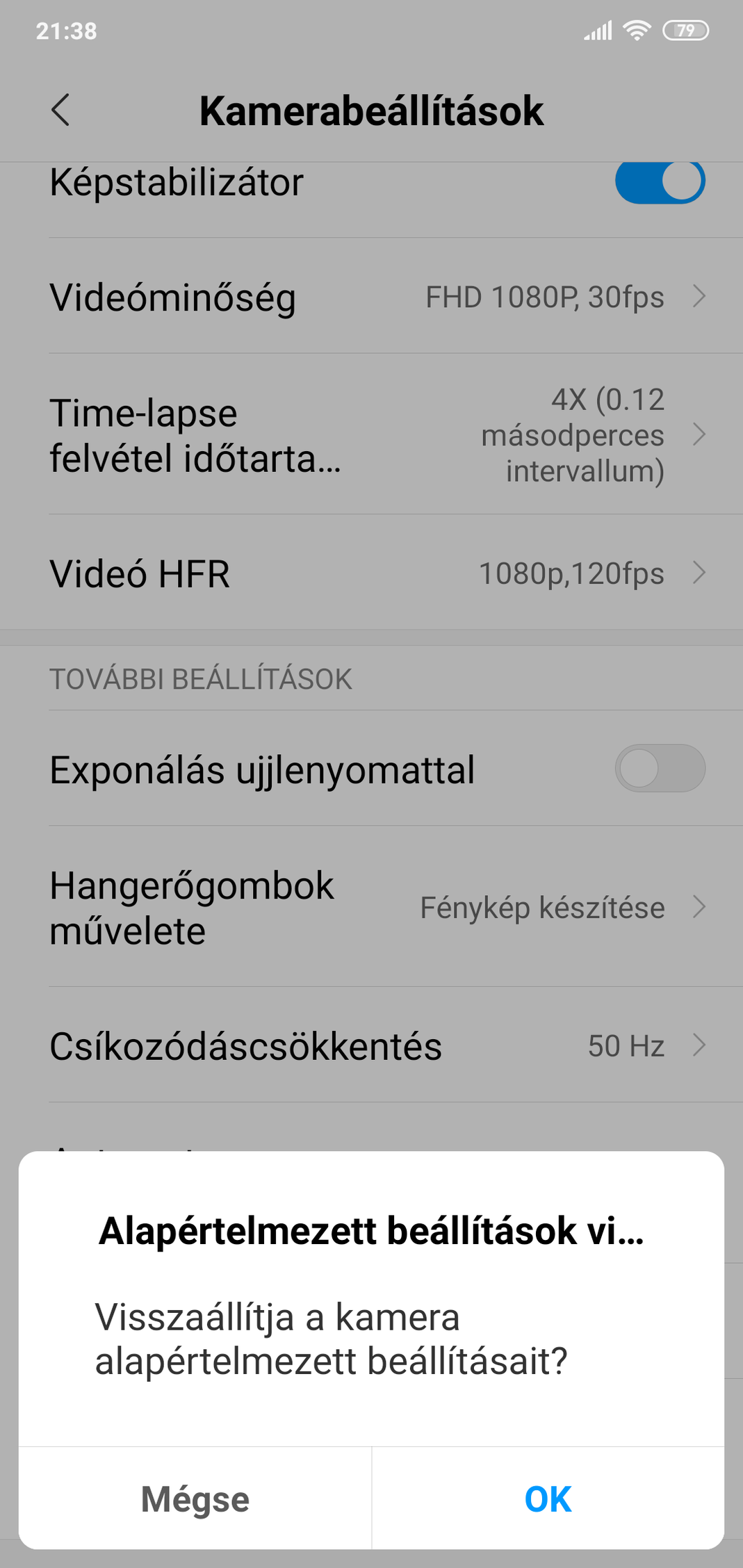Open Time-lapse felvétel időtartama
This screenshot has height=1568, width=743.
[371, 434]
